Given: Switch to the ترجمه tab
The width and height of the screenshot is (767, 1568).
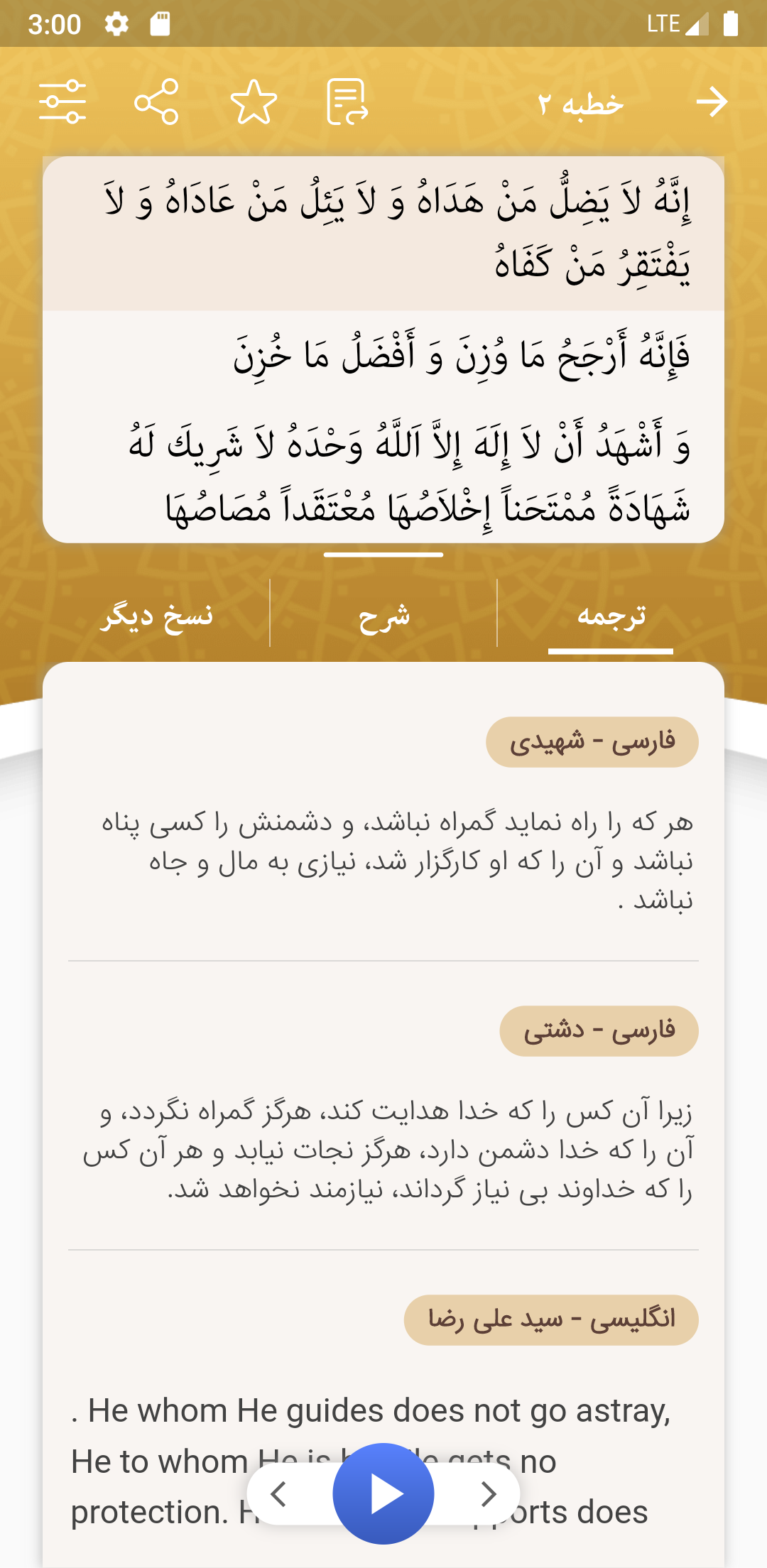Looking at the screenshot, I should pyautogui.click(x=611, y=615).
